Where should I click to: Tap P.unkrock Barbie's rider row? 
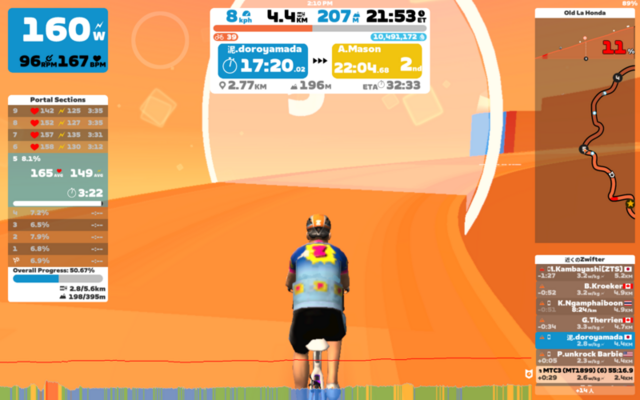(585, 355)
